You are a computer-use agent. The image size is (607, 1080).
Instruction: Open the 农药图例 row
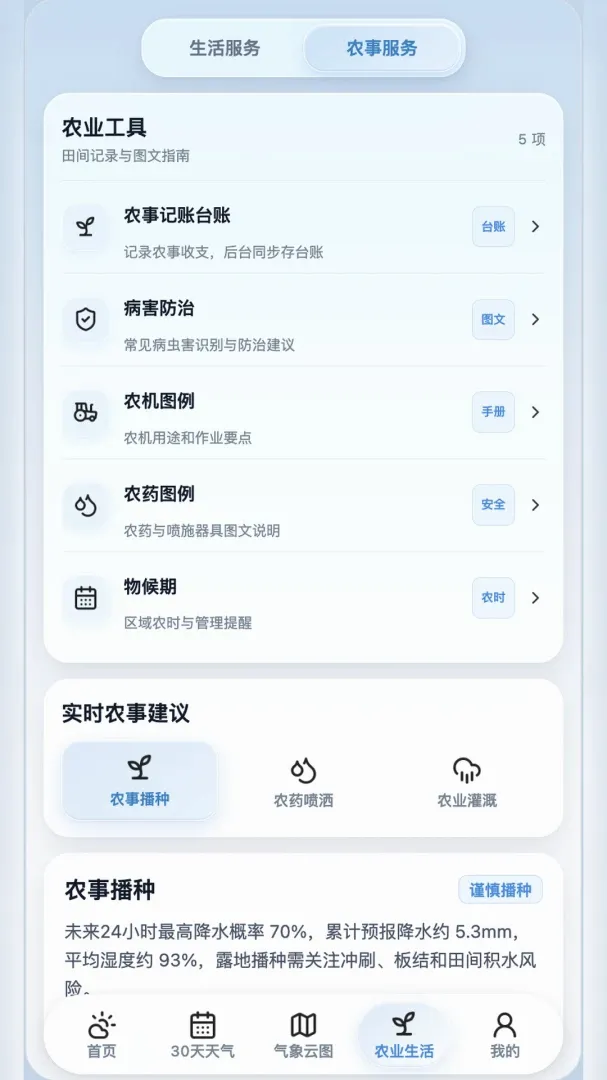[x=303, y=506]
